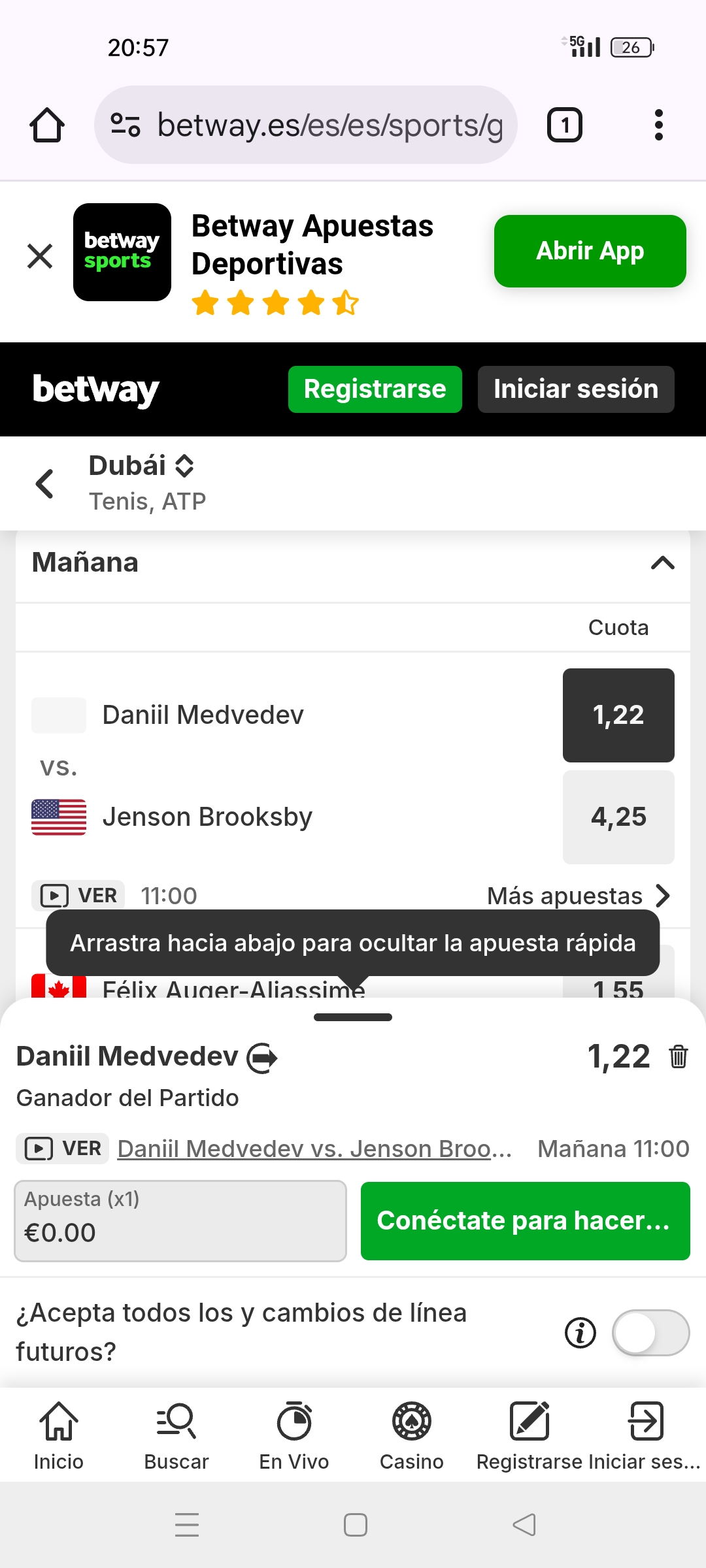Screen dimensions: 706x1568
Task: Deselect Daniil Medvedev odds 1,22
Action: click(618, 715)
